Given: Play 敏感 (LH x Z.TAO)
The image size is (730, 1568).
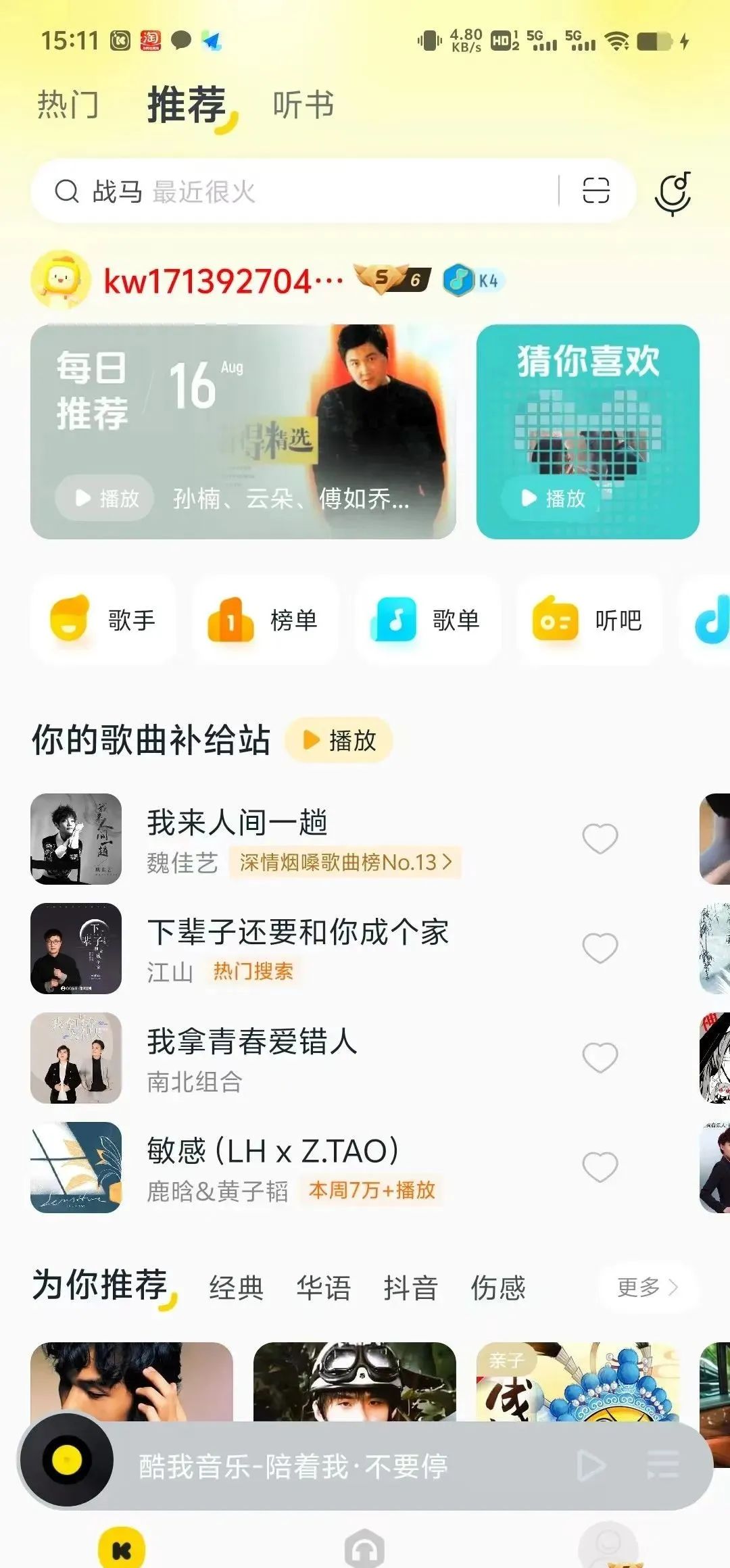Looking at the screenshot, I should (x=297, y=1167).
